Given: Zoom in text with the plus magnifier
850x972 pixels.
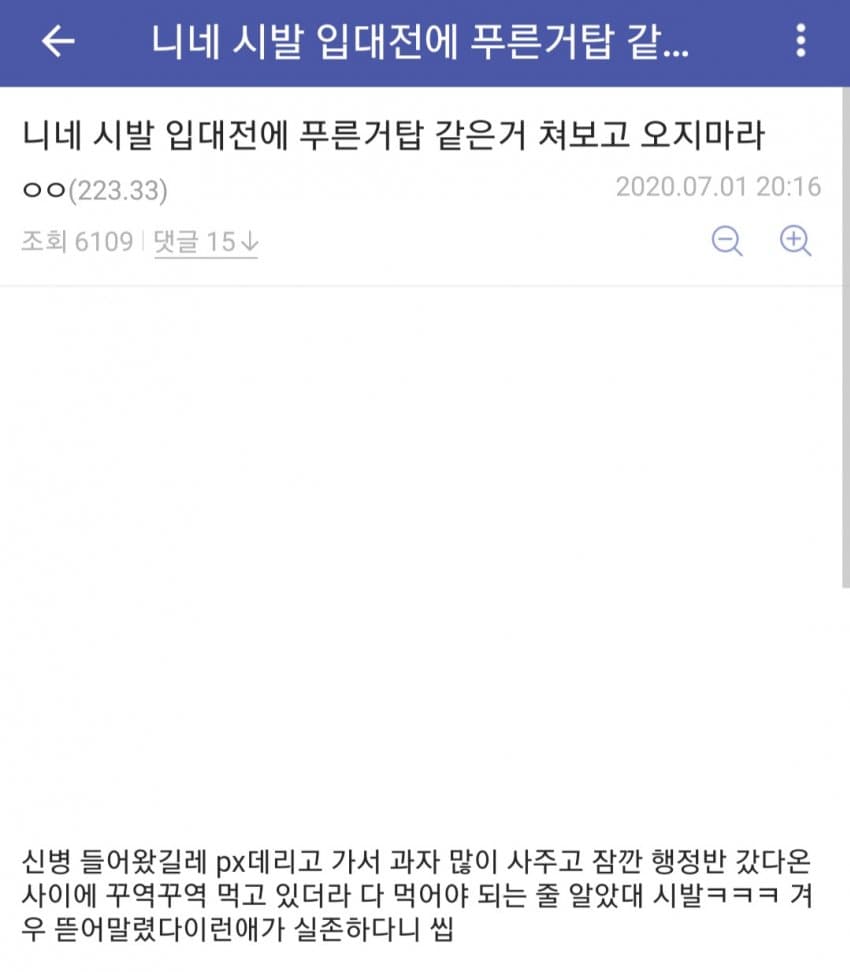Looking at the screenshot, I should [x=795, y=241].
